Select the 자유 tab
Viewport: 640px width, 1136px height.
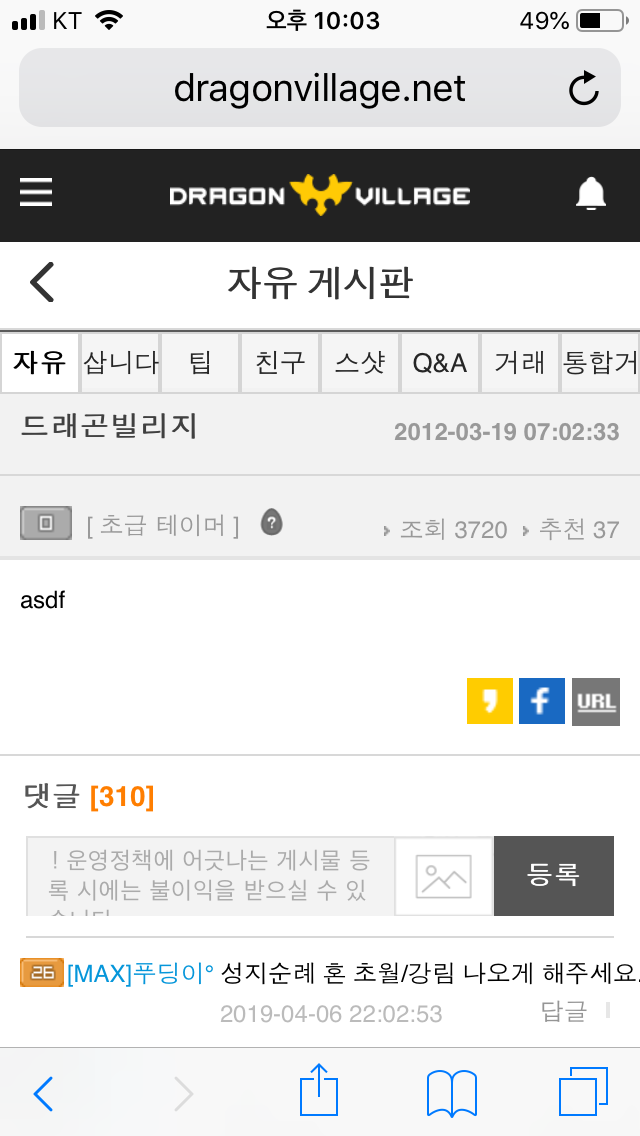(x=40, y=362)
